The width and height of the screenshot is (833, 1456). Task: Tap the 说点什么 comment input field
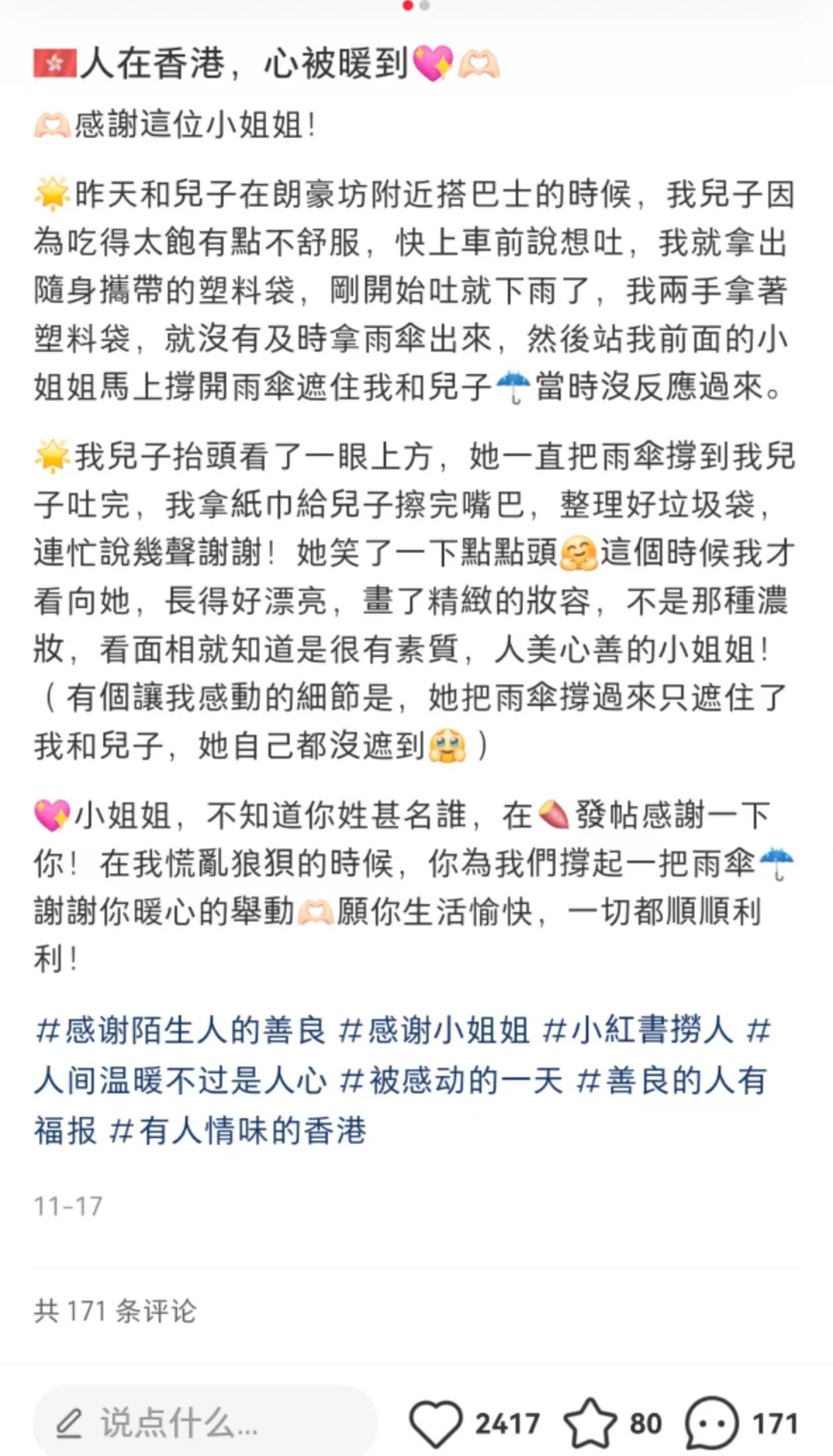[x=205, y=1424]
